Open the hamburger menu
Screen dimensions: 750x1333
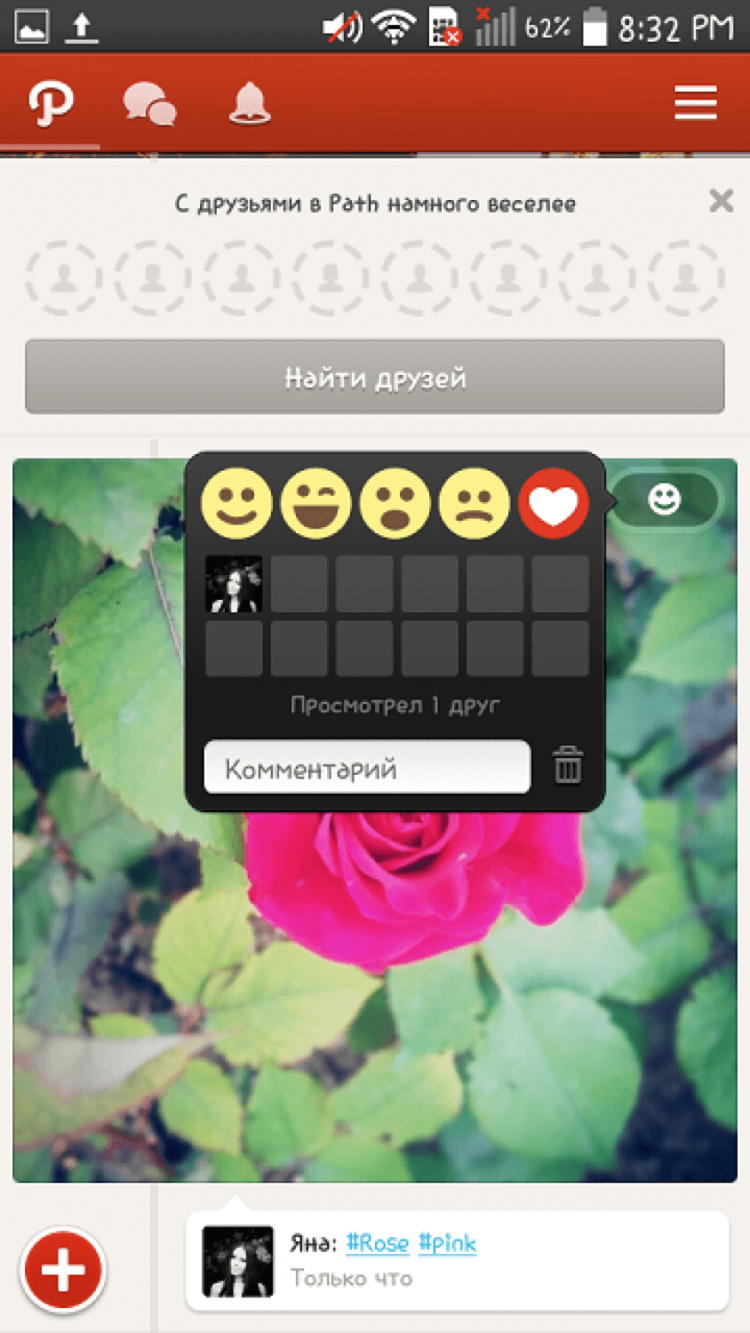tap(696, 102)
